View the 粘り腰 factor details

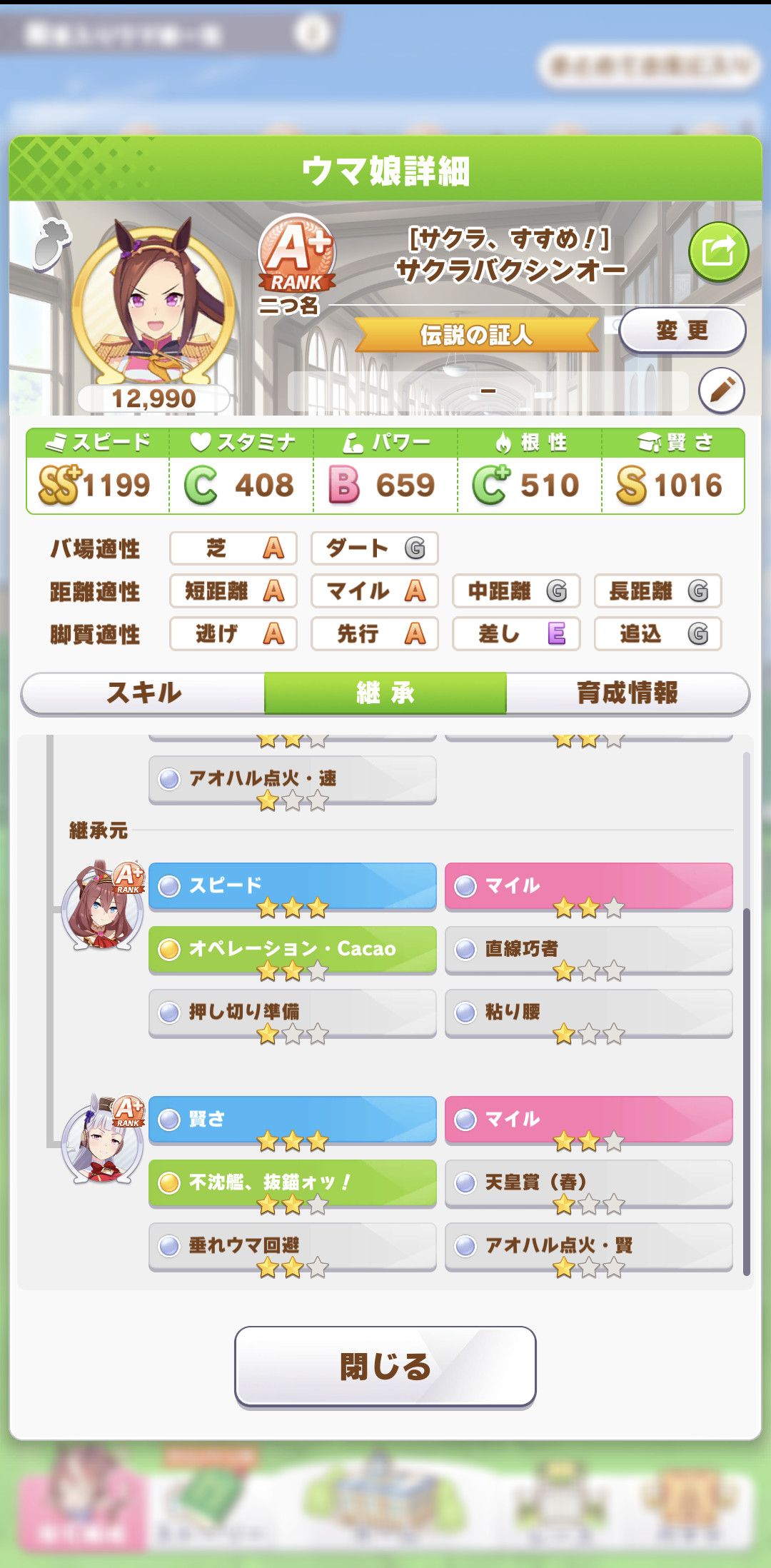pyautogui.click(x=588, y=1012)
